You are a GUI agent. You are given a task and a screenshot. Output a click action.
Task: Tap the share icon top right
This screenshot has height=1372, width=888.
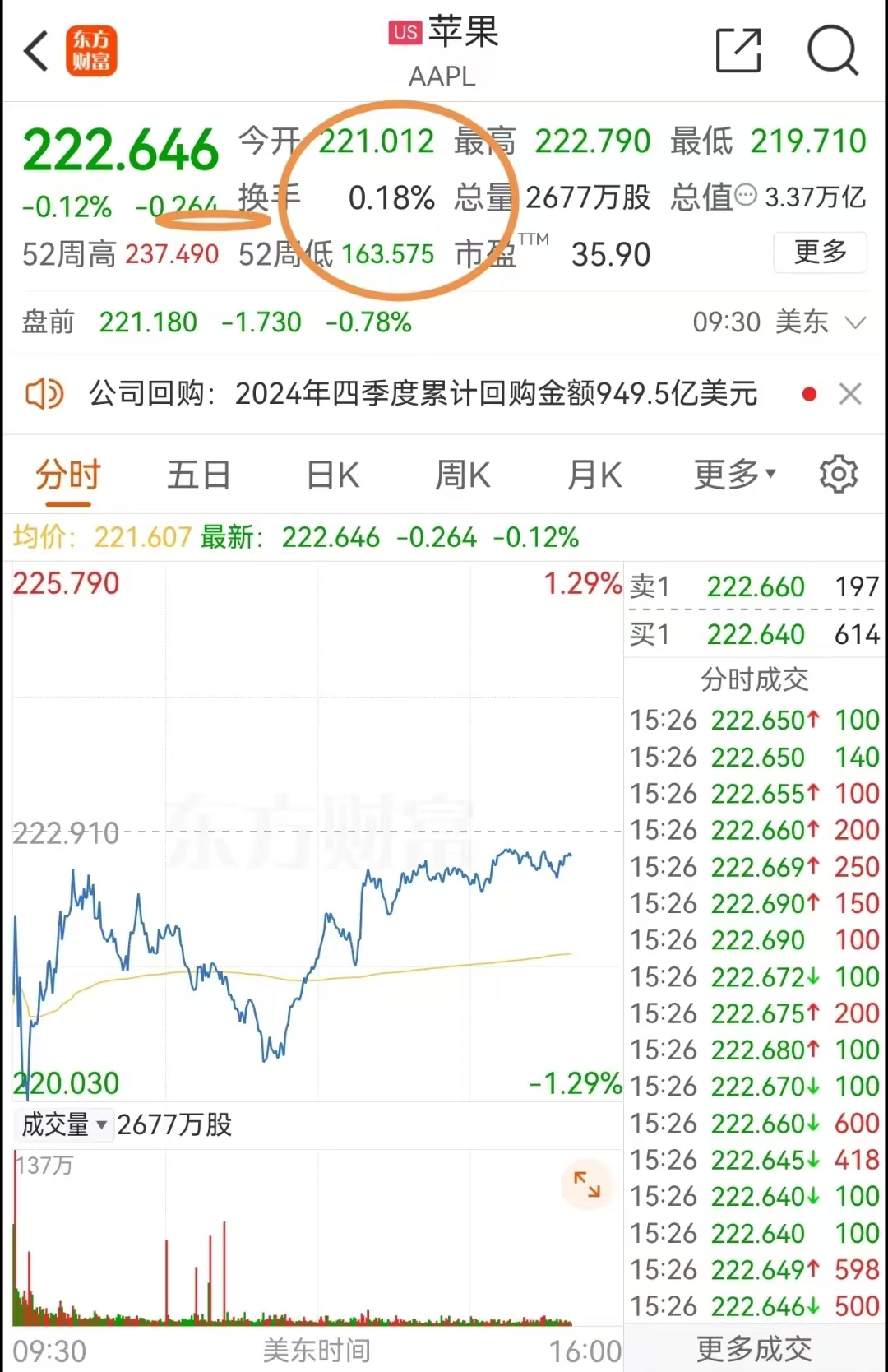738,50
